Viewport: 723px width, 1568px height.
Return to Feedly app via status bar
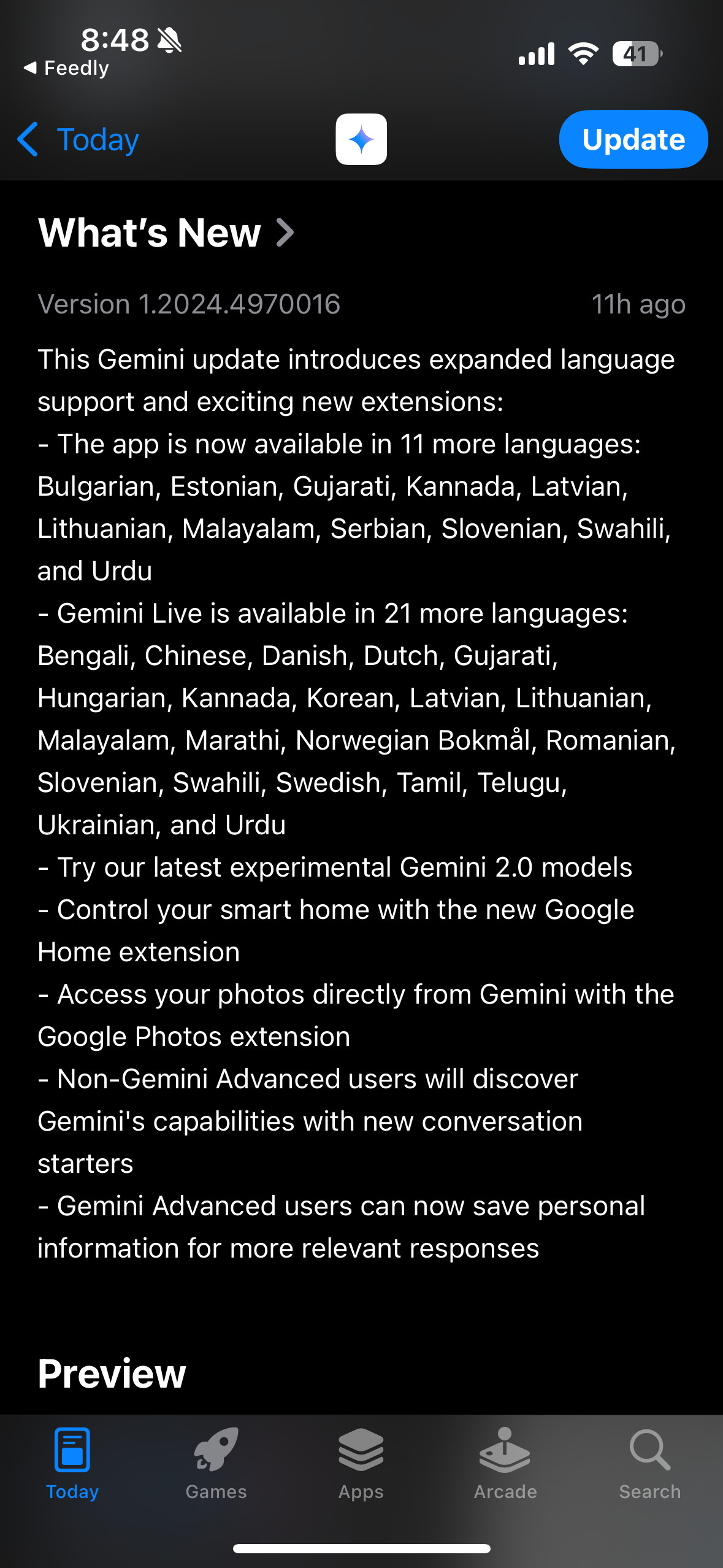pyautogui.click(x=66, y=68)
